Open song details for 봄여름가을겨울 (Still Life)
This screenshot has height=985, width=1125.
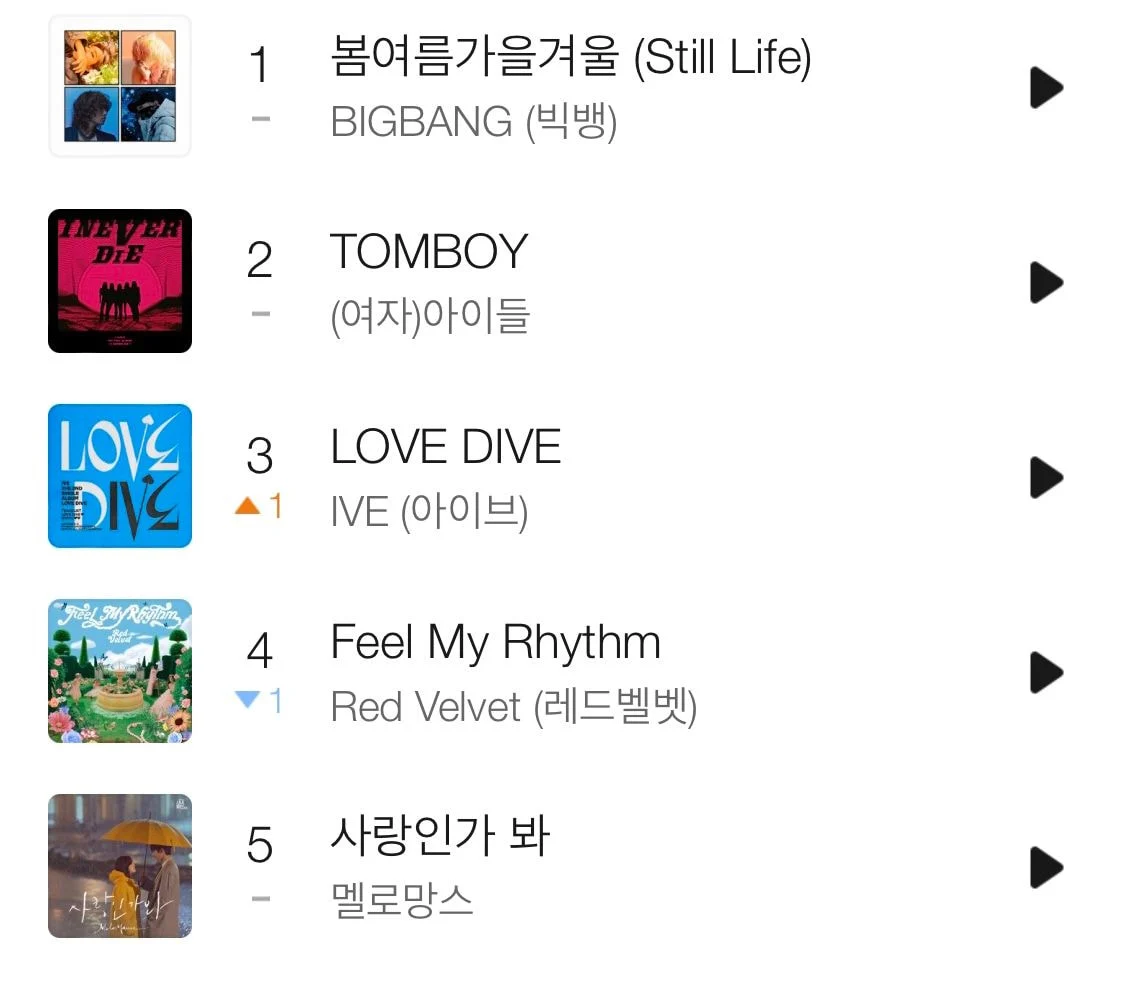(x=570, y=59)
